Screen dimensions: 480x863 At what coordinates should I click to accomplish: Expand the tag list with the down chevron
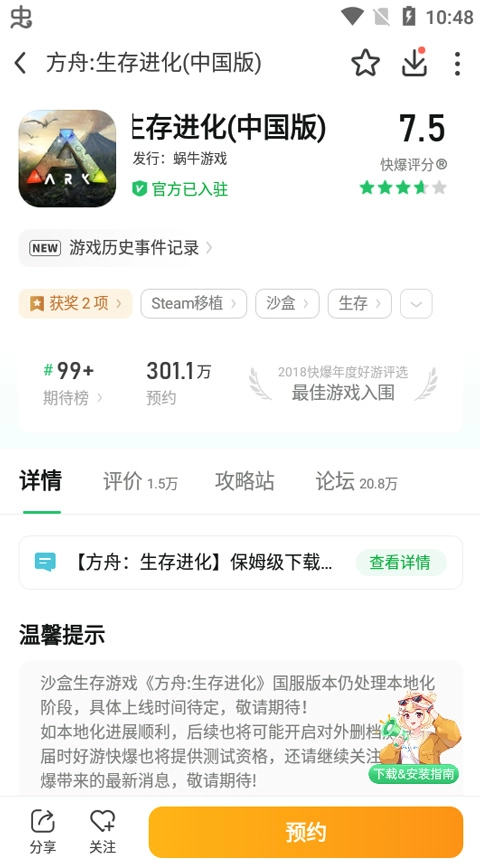[x=416, y=303]
